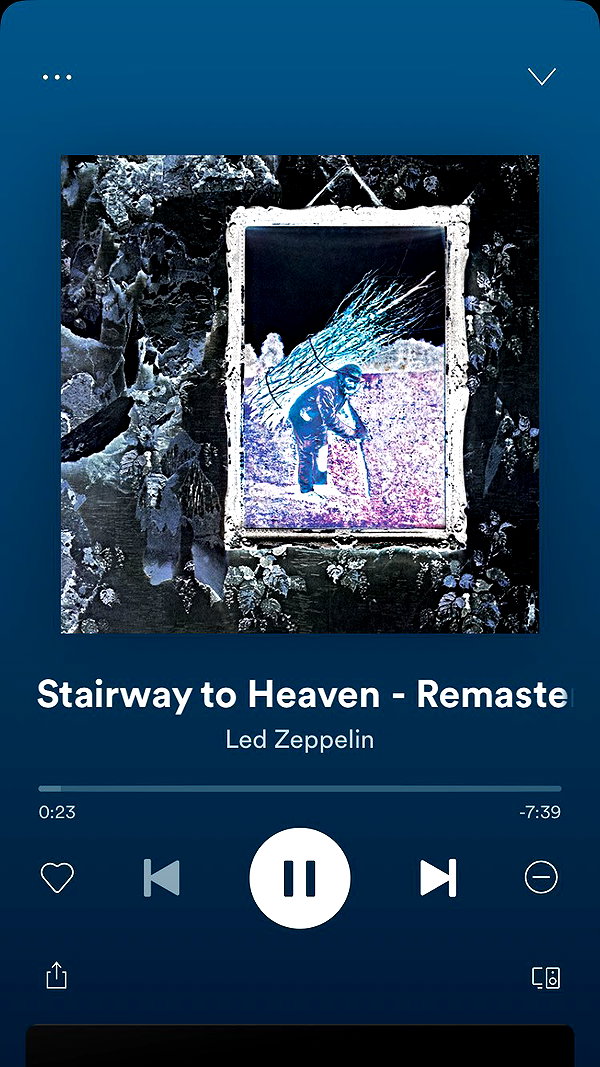
Task: Collapse the player with the down chevron
Action: click(x=541, y=76)
